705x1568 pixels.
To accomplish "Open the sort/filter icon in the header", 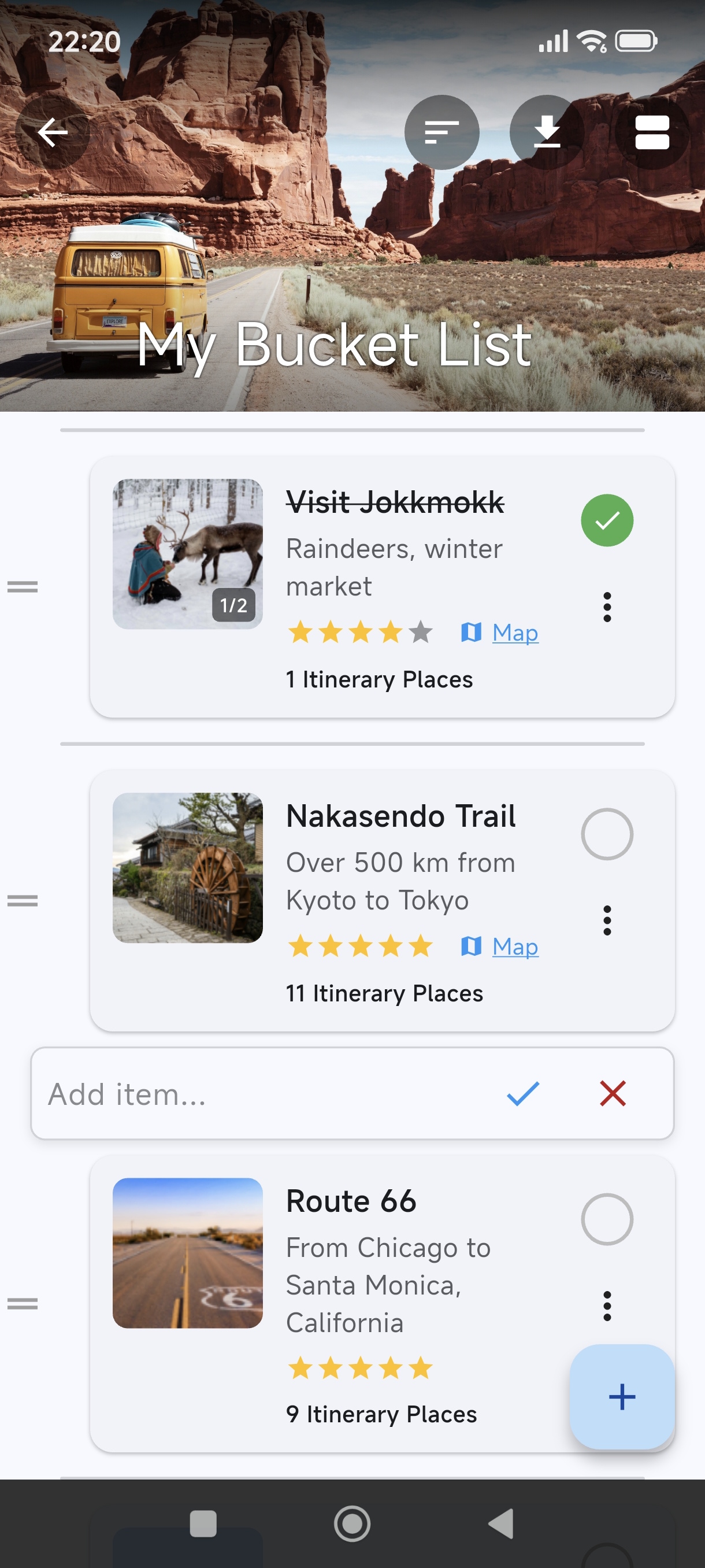I will click(x=441, y=133).
